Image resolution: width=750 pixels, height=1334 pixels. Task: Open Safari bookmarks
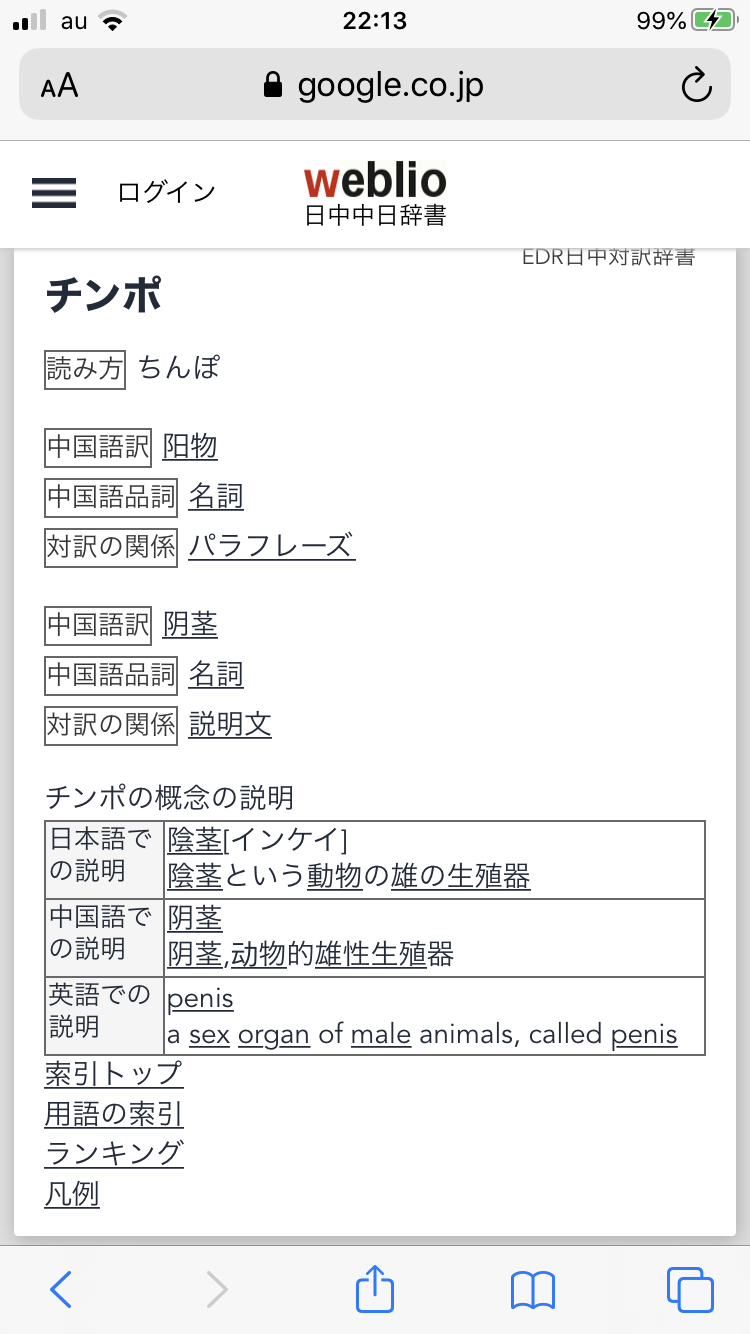click(x=532, y=1289)
